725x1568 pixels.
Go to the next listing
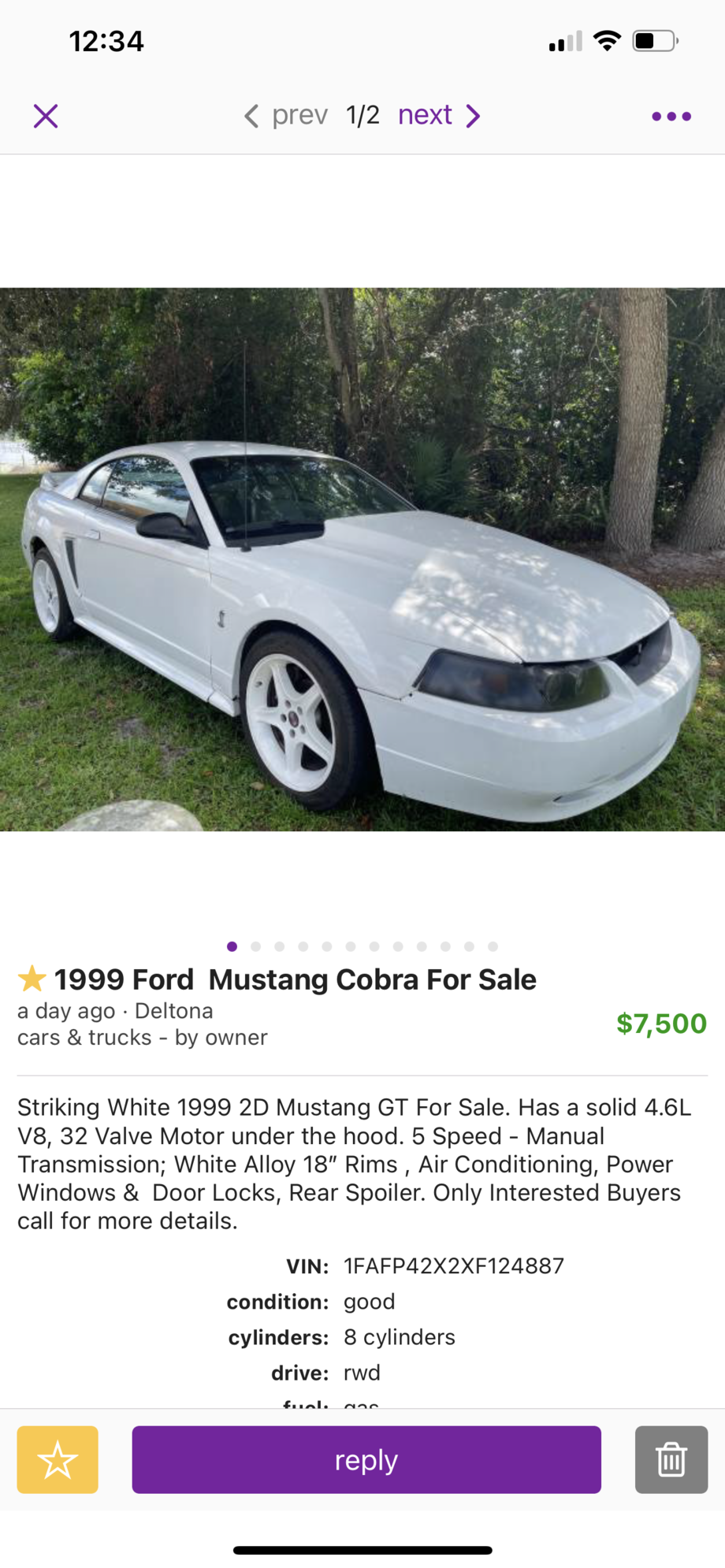point(438,116)
